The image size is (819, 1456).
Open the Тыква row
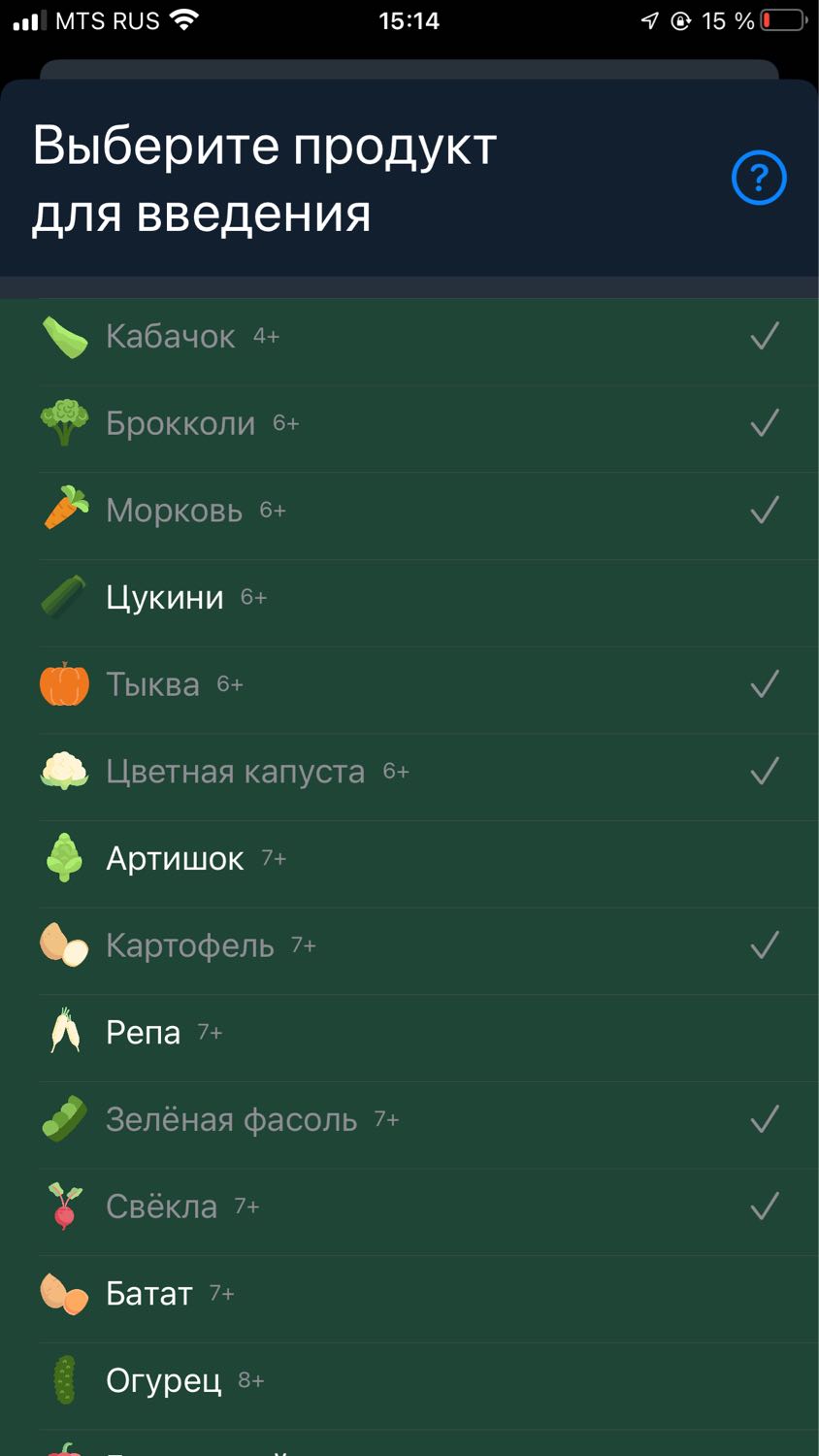[409, 684]
